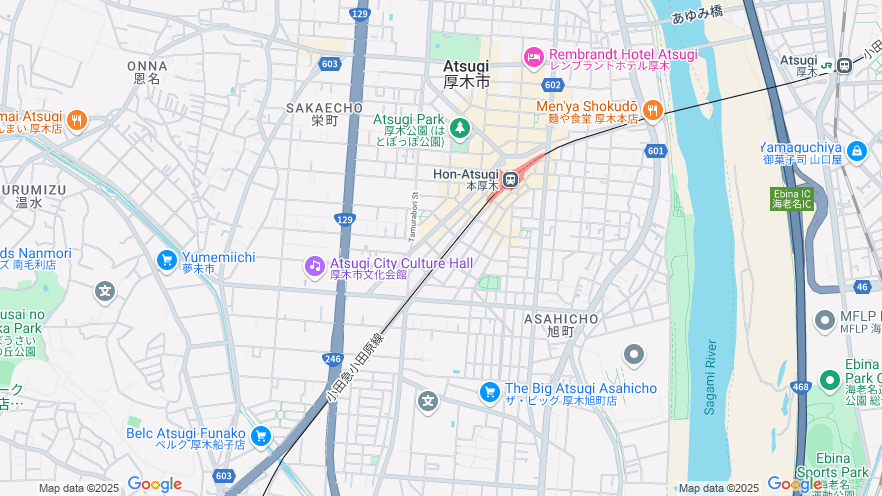Open the Rembrandt Hotel Atsugi marker
Viewport: 882px width, 496px height.
(533, 55)
